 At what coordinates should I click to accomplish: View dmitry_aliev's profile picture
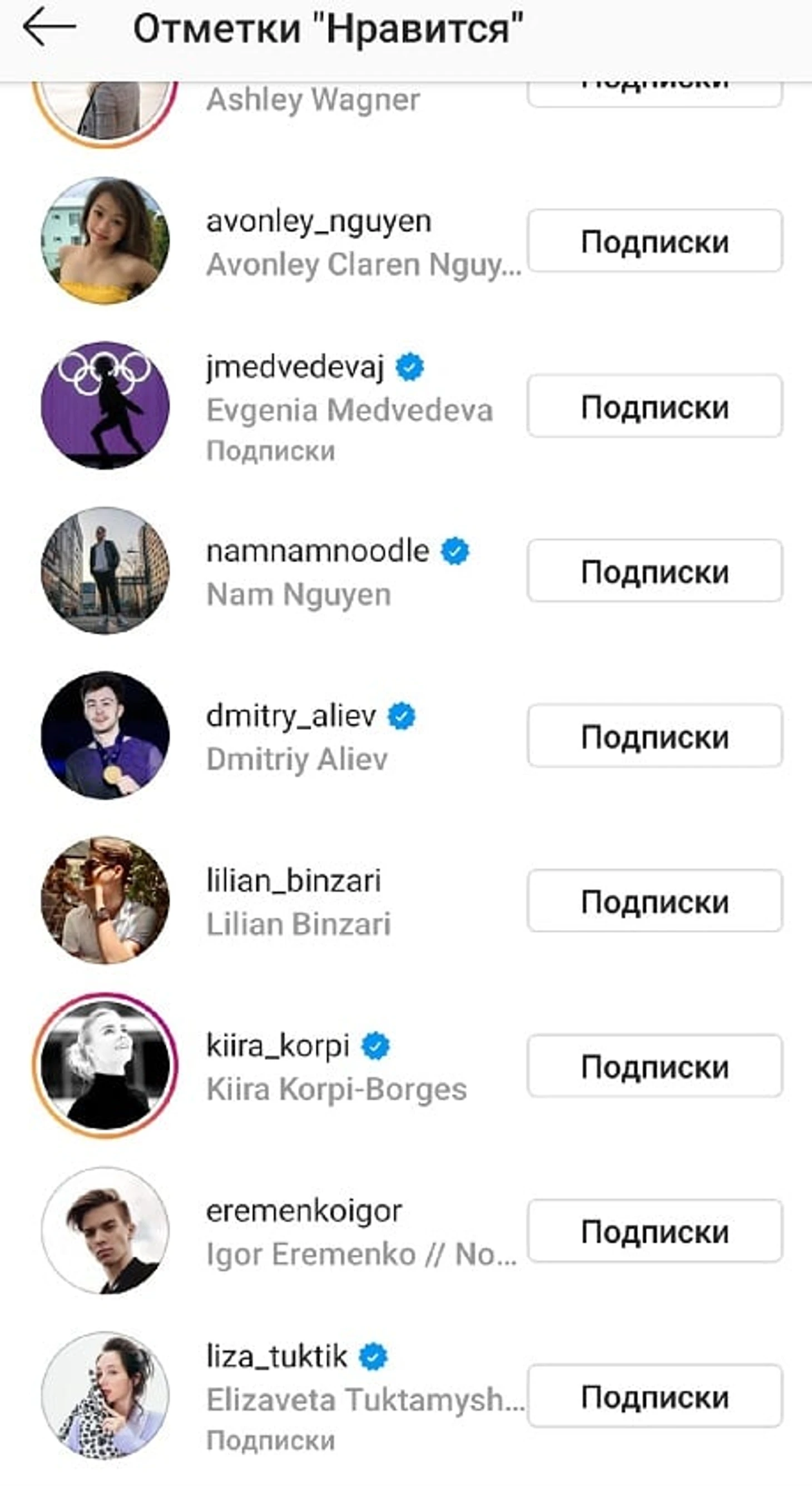click(106, 736)
